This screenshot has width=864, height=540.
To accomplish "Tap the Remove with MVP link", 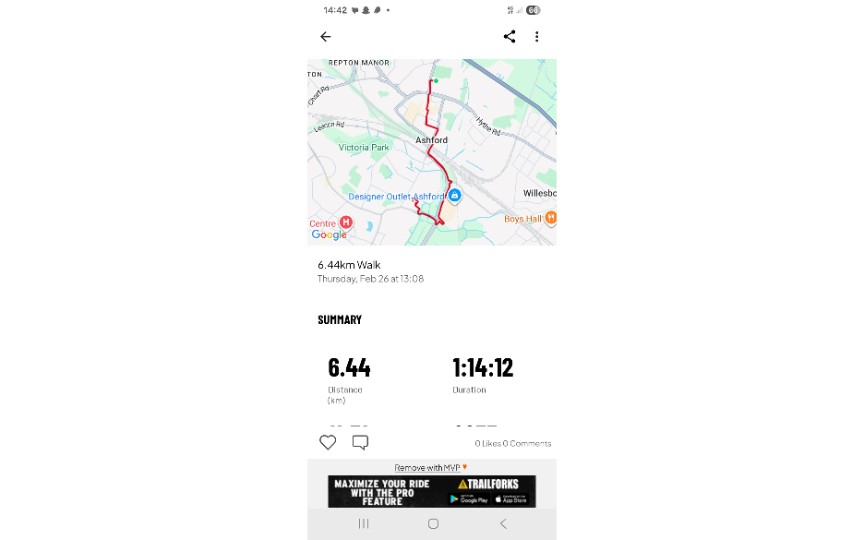I will click(431, 467).
